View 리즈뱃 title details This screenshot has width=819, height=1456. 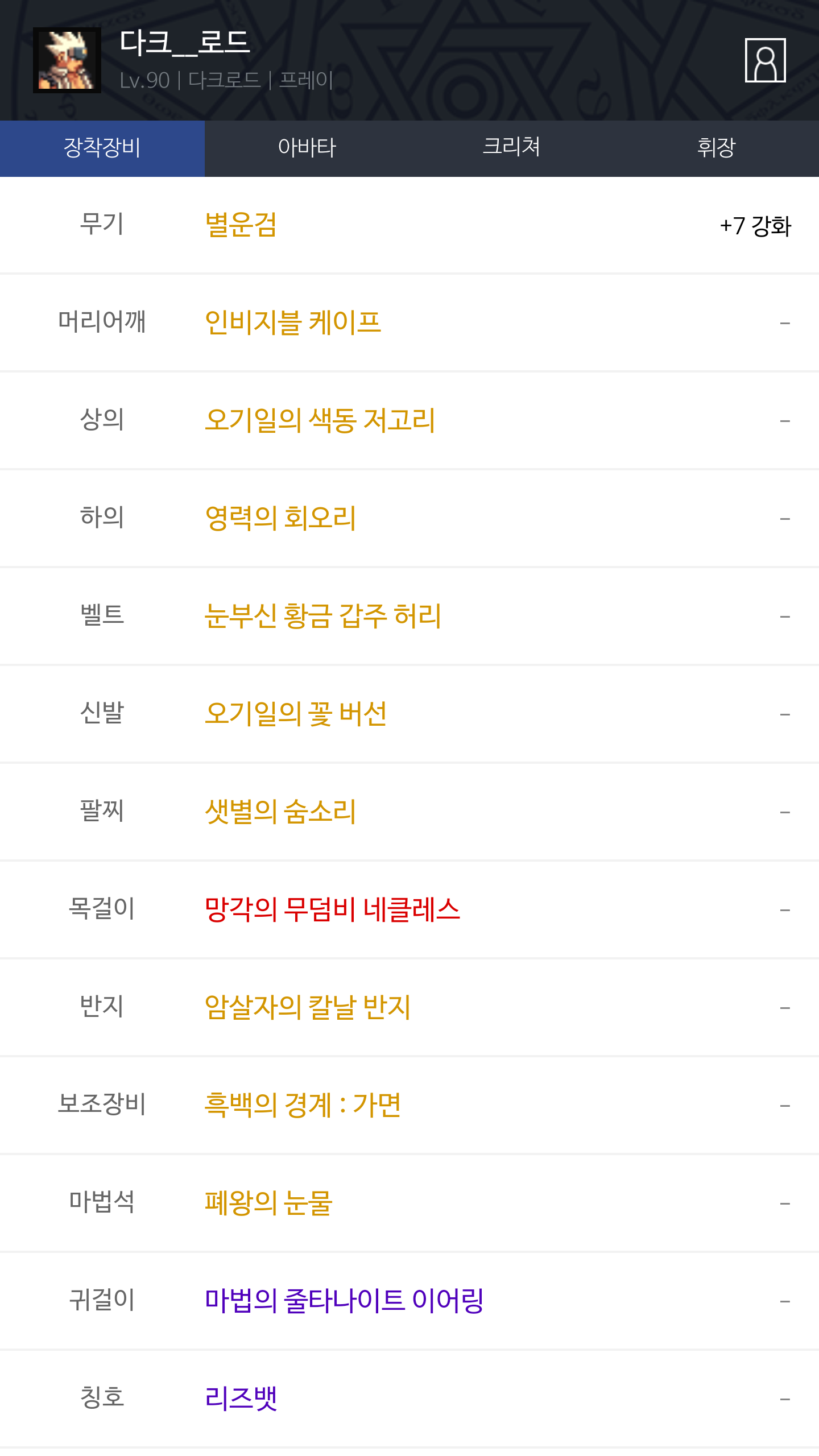pos(241,1399)
